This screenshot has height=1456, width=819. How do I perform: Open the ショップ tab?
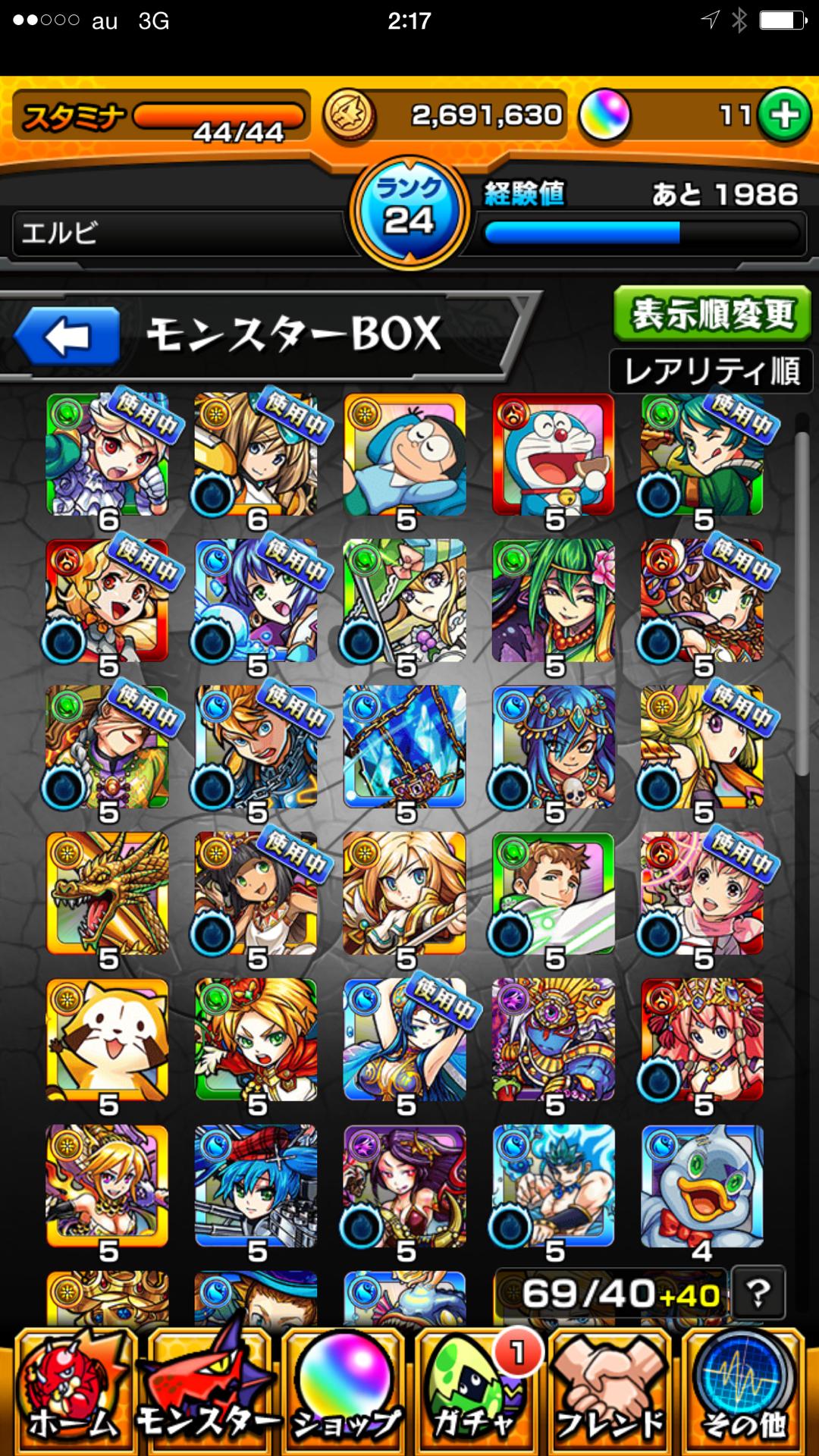[x=344, y=1394]
